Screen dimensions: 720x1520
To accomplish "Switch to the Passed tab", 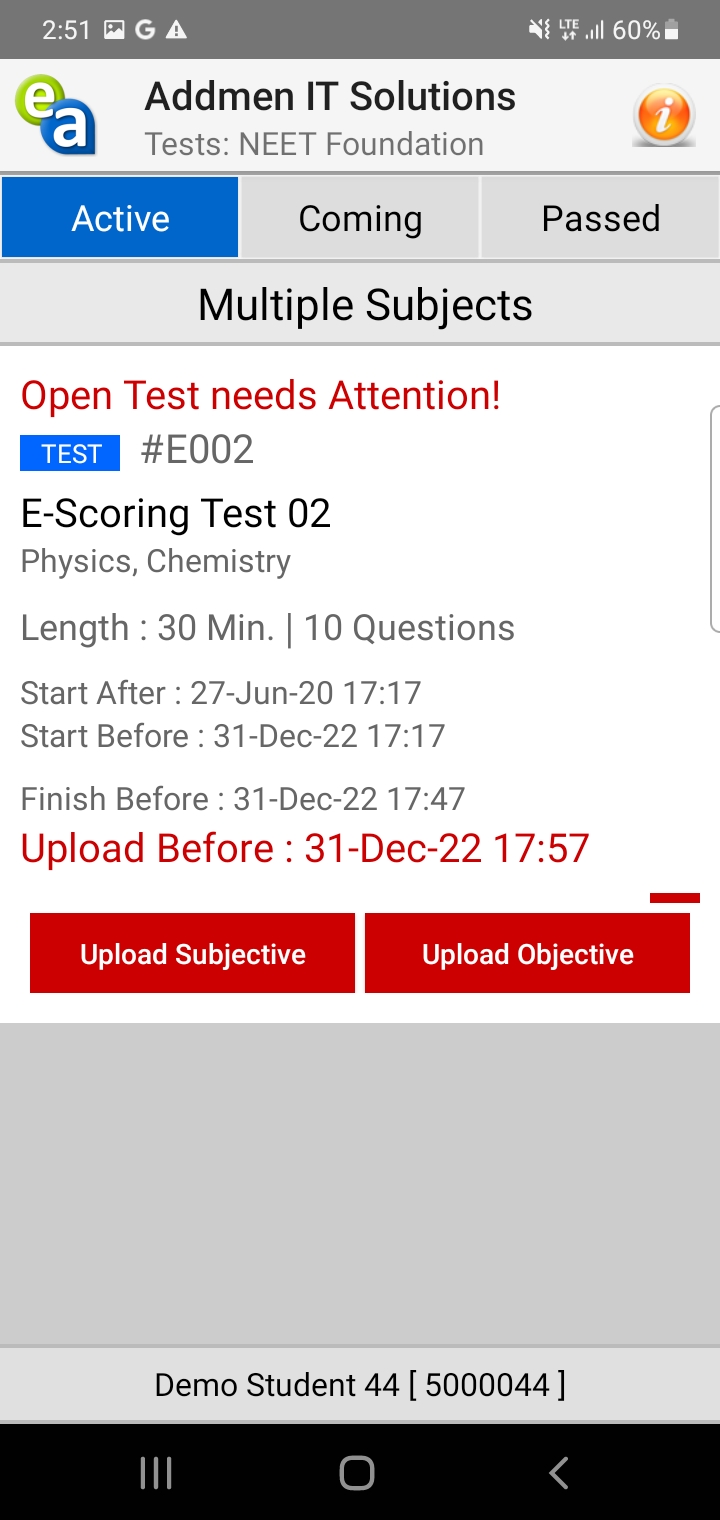I will (x=600, y=217).
